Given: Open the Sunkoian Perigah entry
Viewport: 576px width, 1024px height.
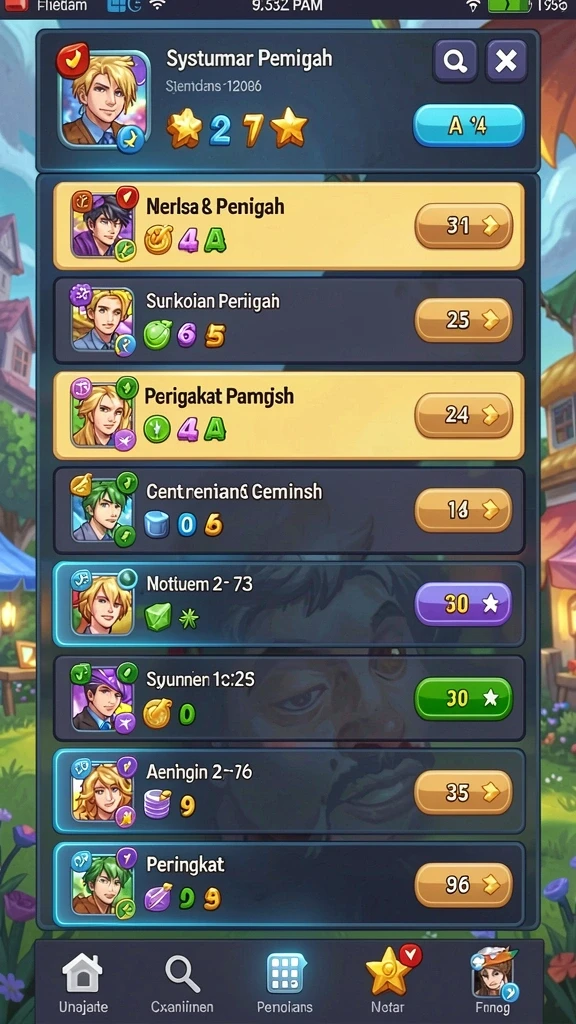Looking at the screenshot, I should pyautogui.click(x=289, y=320).
